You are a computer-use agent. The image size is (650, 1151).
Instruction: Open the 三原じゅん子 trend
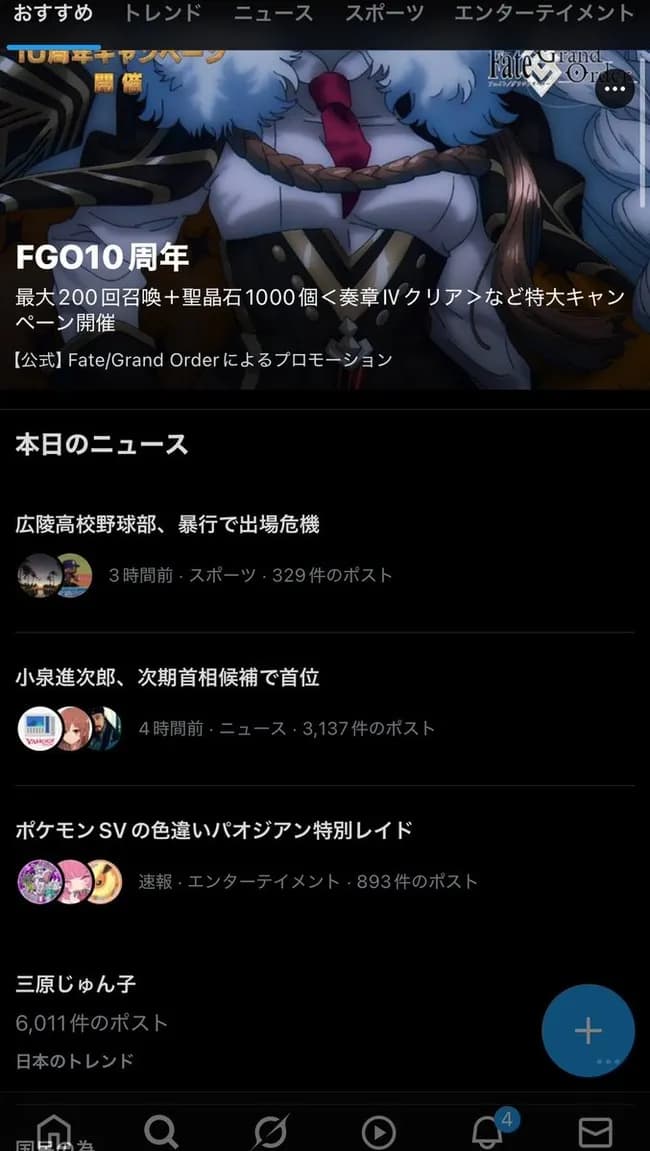(76, 984)
